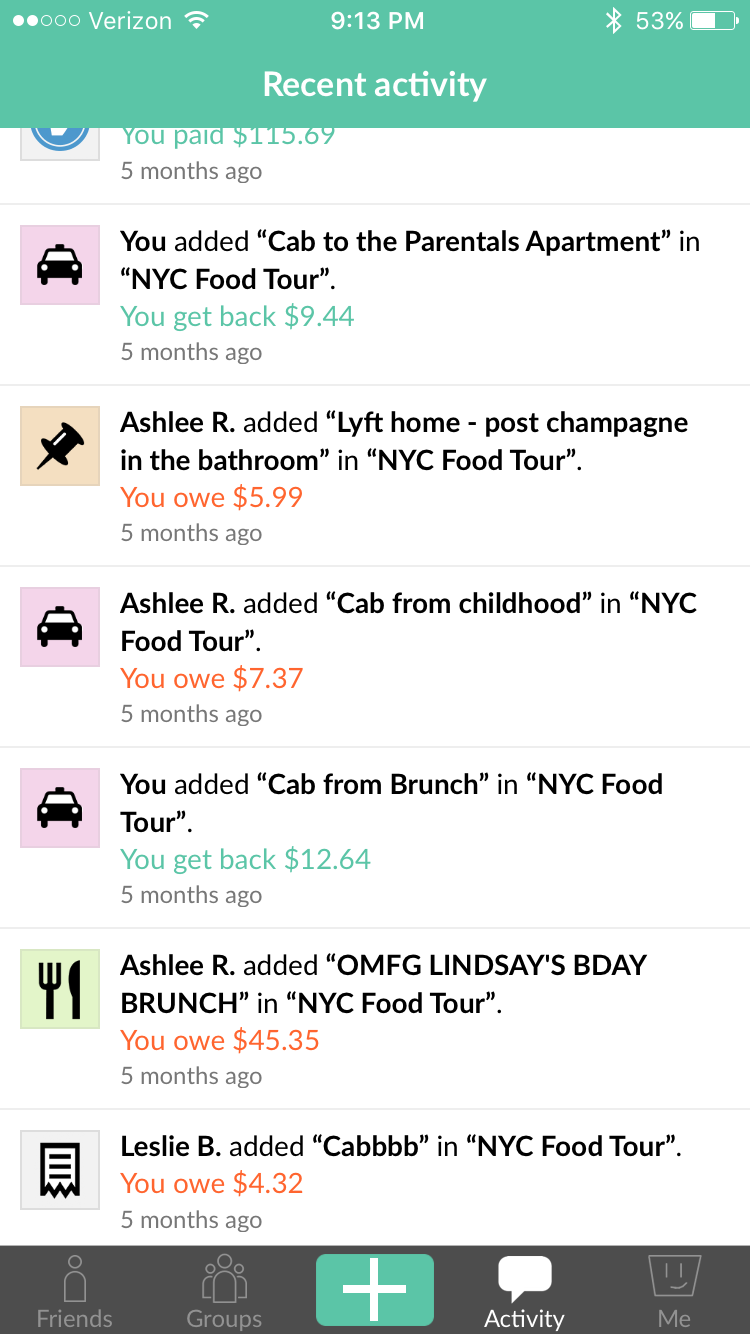View "Lyft home - post champagne" expense
This screenshot has height=1334, width=750.
pyautogui.click(x=375, y=476)
